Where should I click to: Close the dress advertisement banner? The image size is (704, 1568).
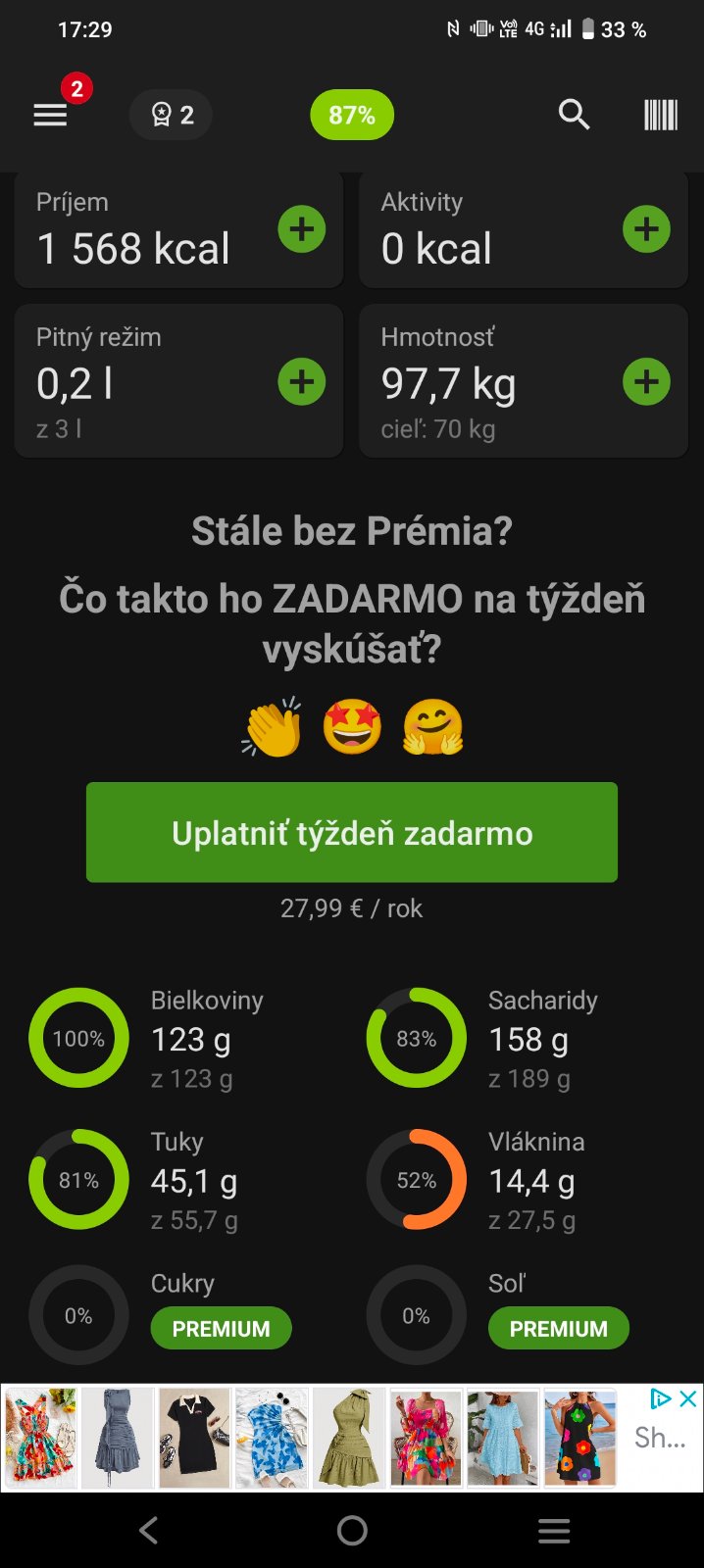pyautogui.click(x=688, y=1398)
